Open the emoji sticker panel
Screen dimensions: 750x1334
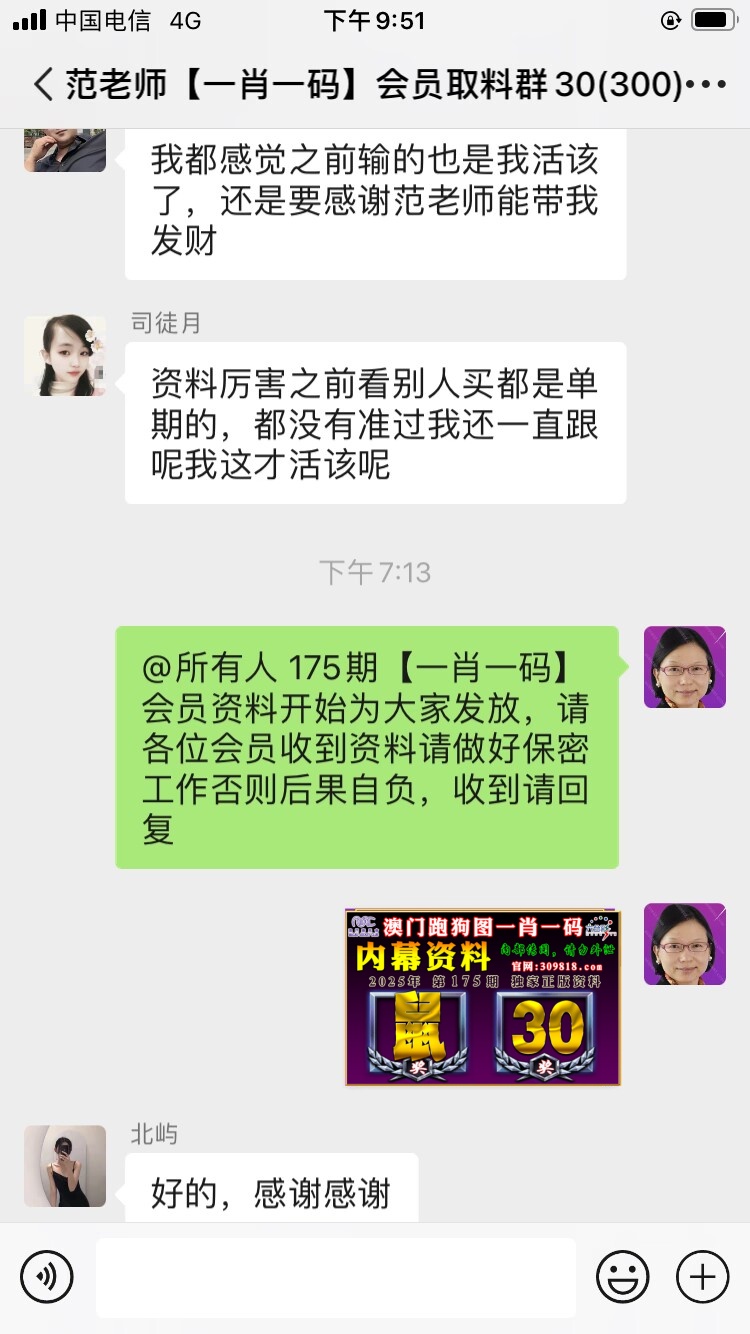[x=622, y=1277]
